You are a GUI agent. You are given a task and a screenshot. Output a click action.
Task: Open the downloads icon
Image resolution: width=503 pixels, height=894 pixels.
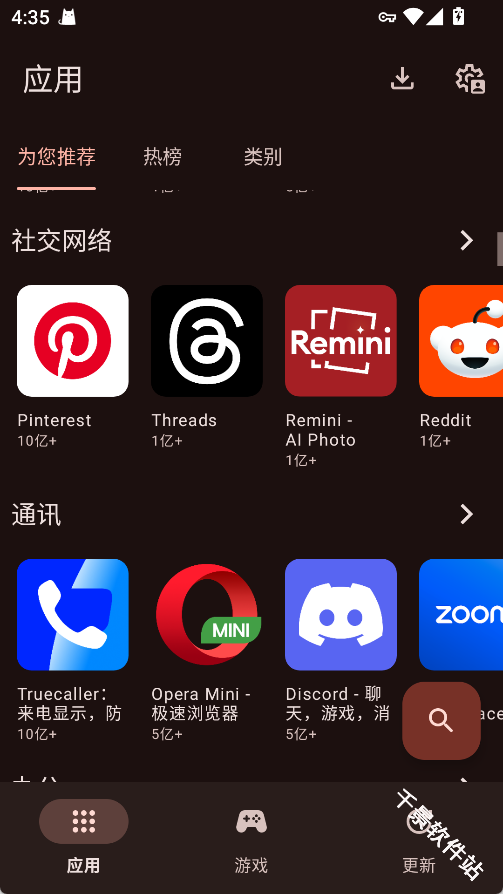(402, 79)
